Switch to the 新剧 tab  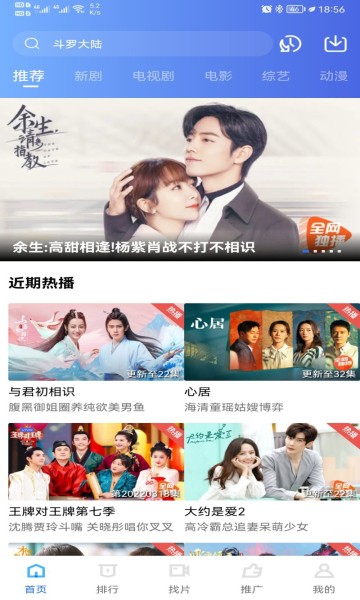click(x=88, y=76)
